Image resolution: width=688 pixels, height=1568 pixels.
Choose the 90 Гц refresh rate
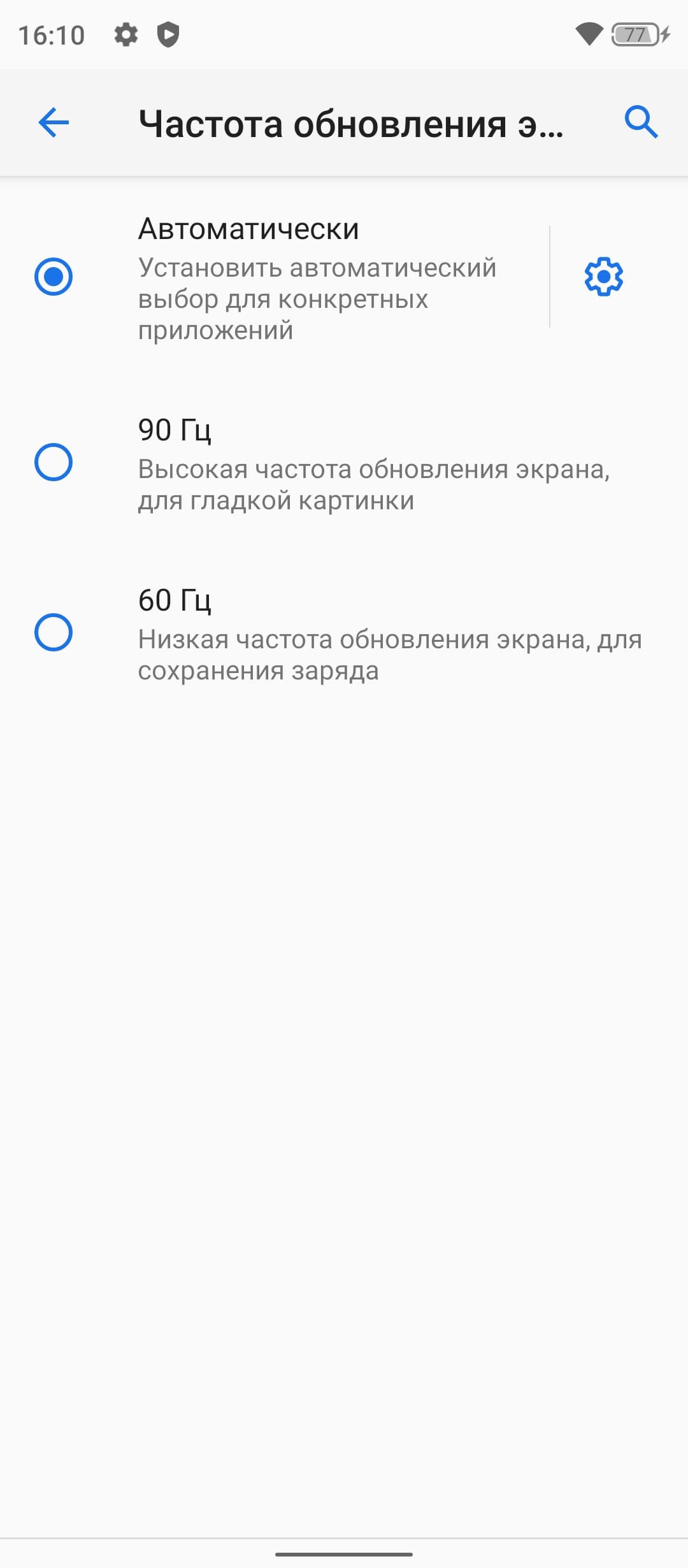pos(54,462)
